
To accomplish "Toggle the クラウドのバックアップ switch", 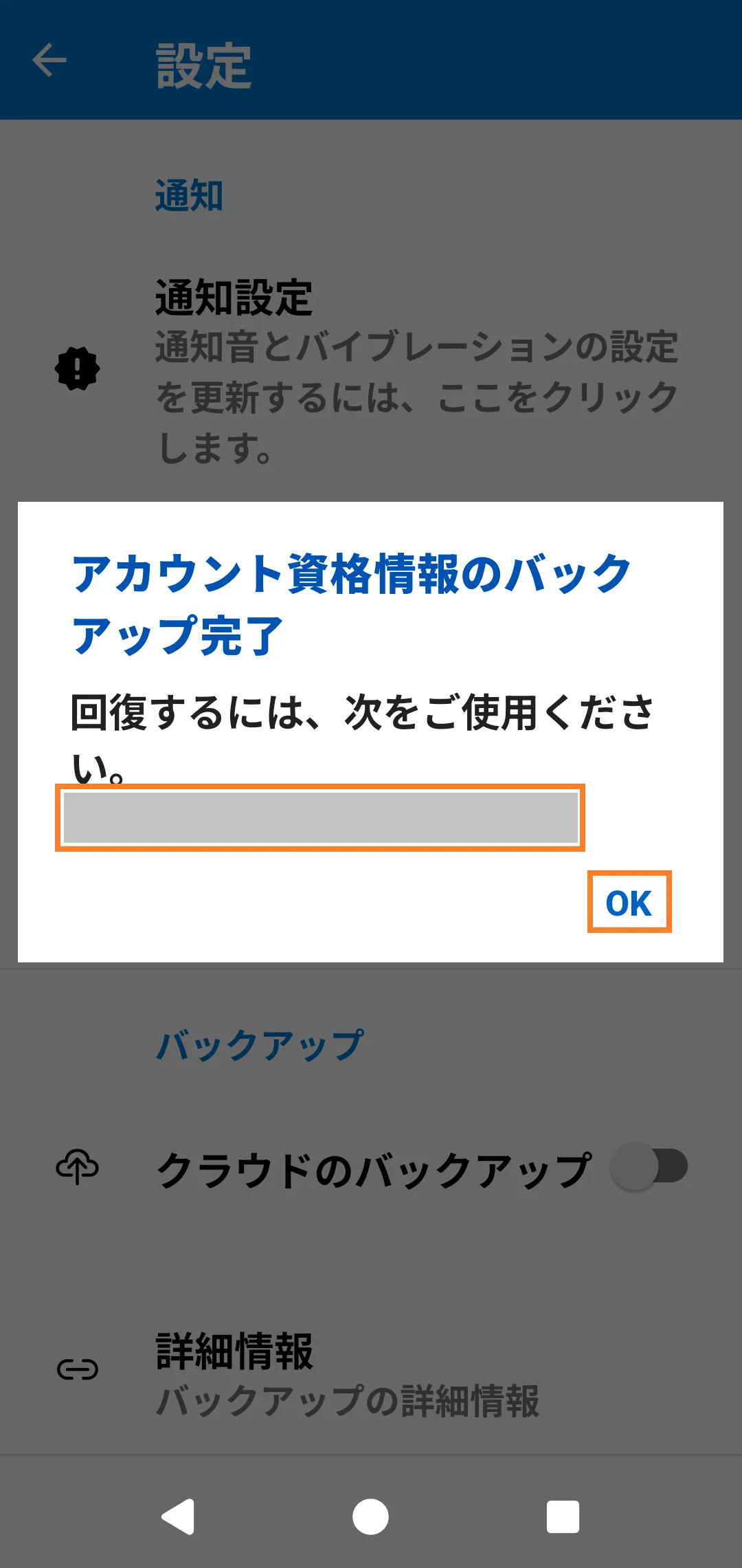I will [x=649, y=1167].
